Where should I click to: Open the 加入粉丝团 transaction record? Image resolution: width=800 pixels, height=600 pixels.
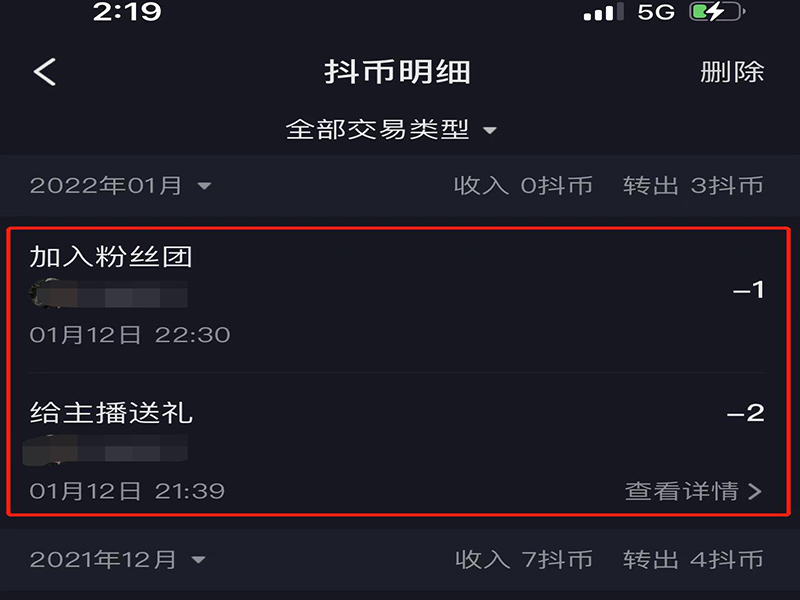tap(398, 295)
